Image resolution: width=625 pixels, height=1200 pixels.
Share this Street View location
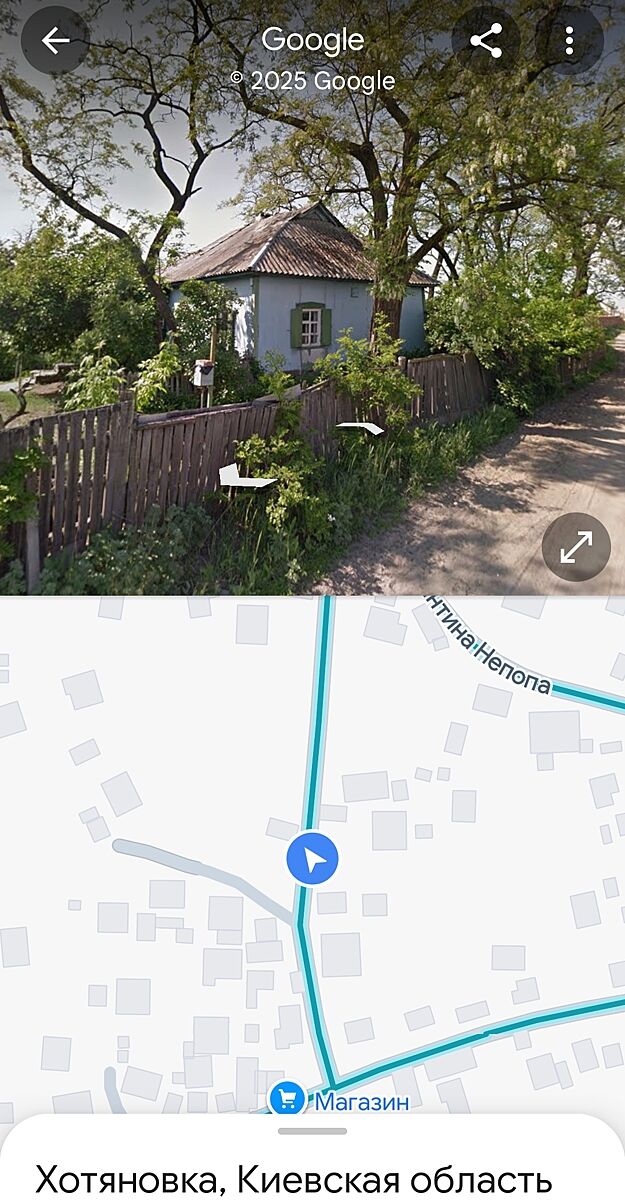(x=485, y=41)
